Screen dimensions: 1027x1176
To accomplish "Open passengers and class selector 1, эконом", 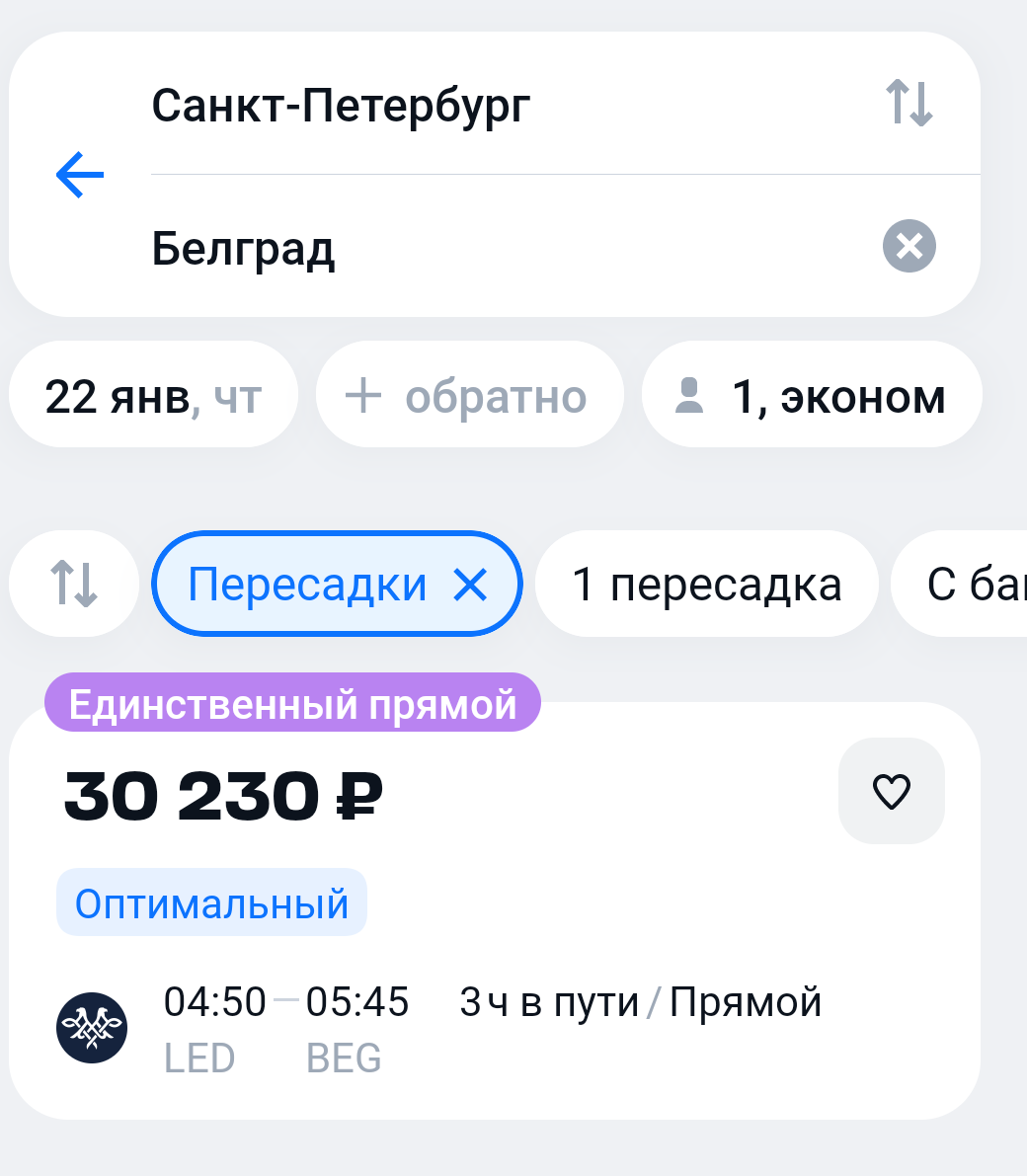I will pos(812,397).
